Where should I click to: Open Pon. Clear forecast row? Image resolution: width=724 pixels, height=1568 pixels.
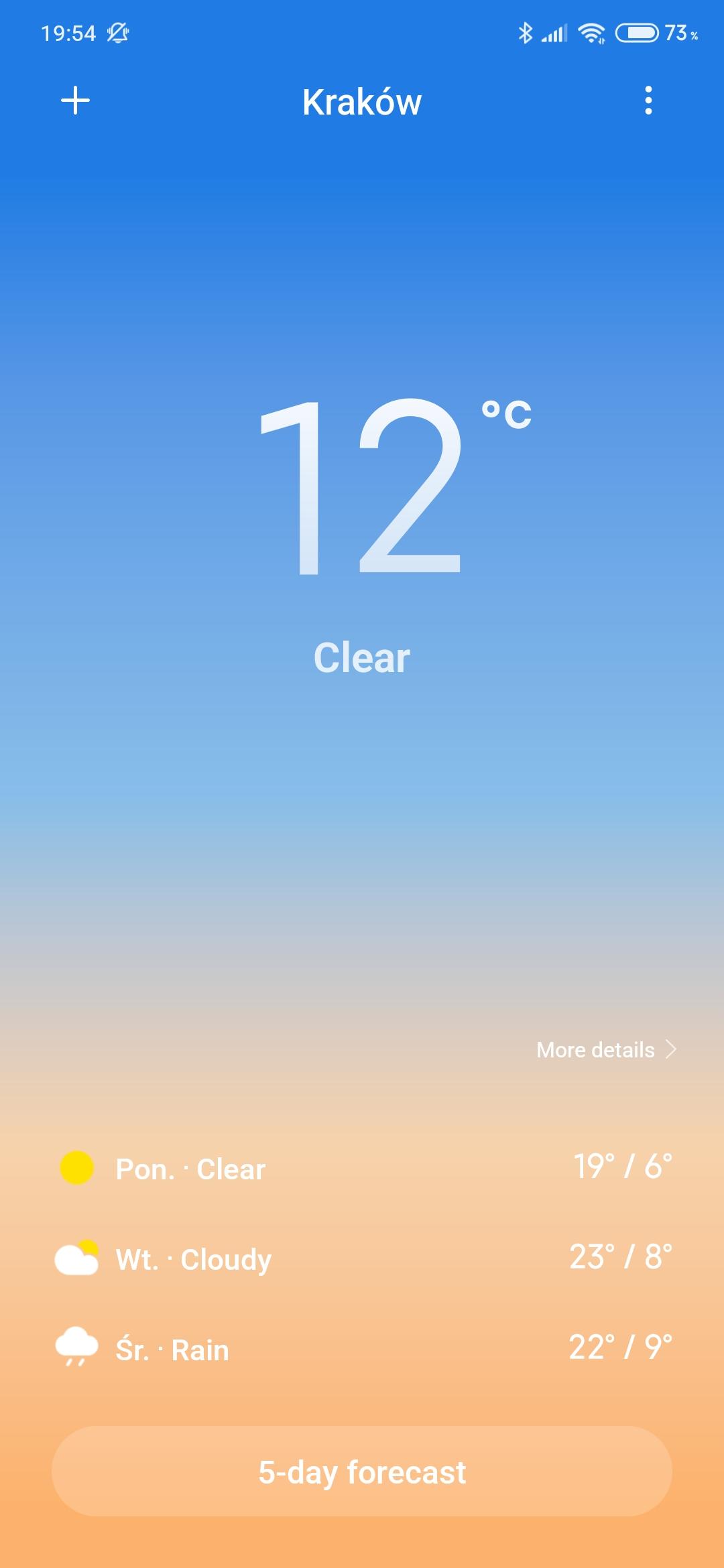(x=362, y=1169)
